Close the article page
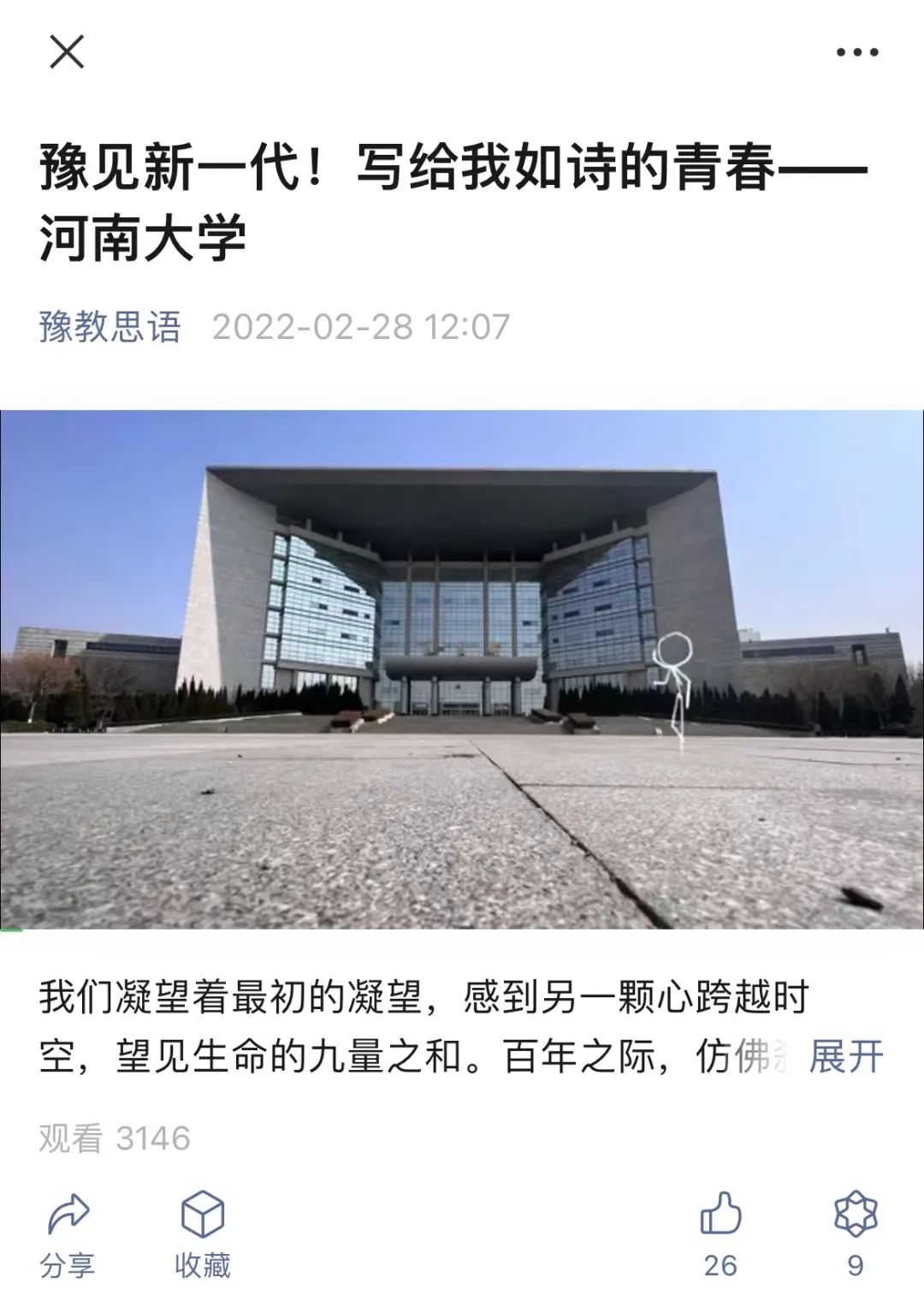The width and height of the screenshot is (924, 1307). (x=67, y=52)
